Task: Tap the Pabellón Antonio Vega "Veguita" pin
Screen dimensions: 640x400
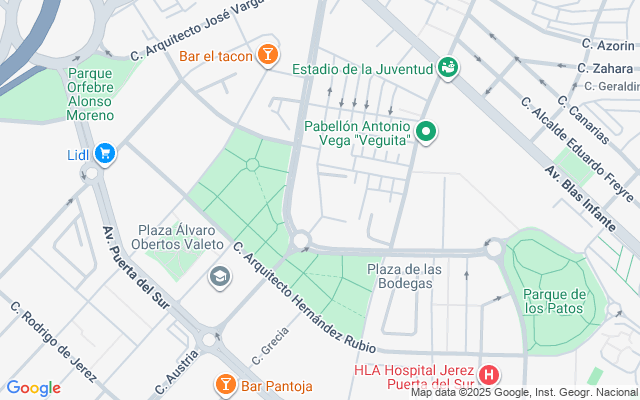Action: 428,132
